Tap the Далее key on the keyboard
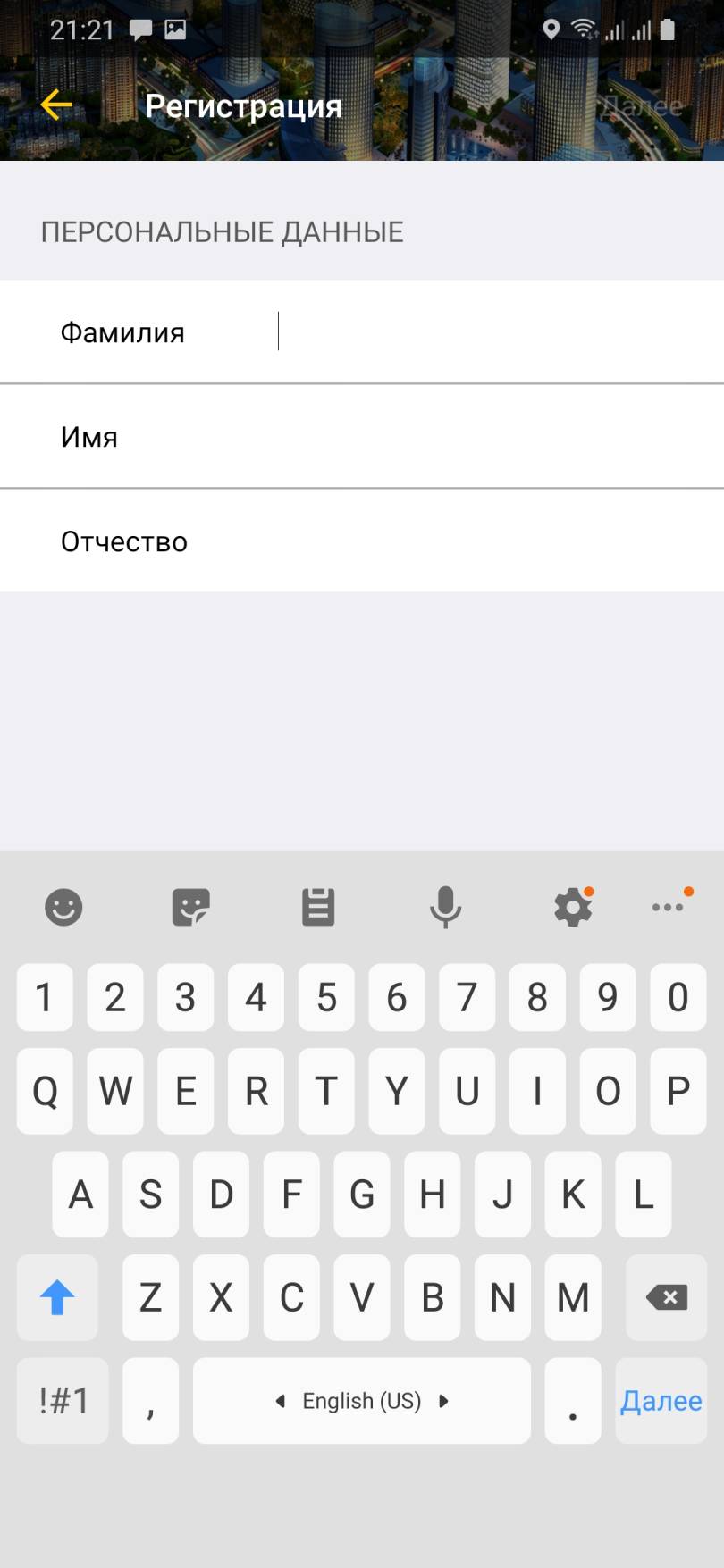Viewport: 724px width, 1568px height. (661, 1400)
